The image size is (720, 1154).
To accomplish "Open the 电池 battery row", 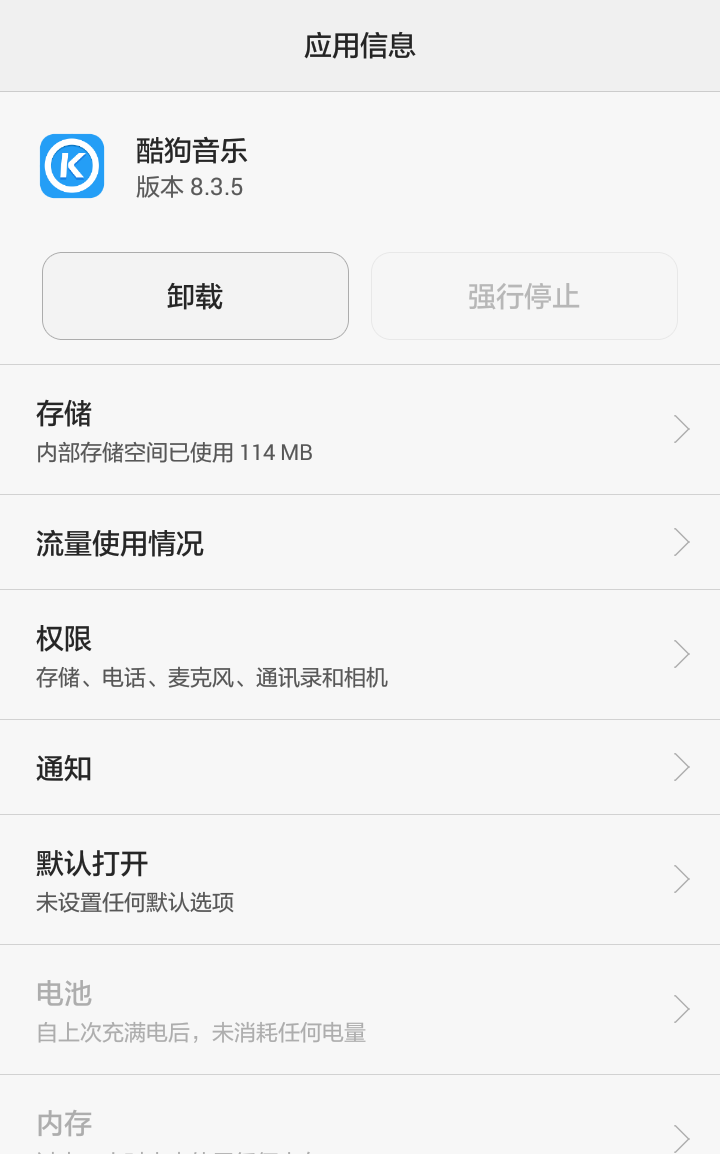I will [x=360, y=1010].
